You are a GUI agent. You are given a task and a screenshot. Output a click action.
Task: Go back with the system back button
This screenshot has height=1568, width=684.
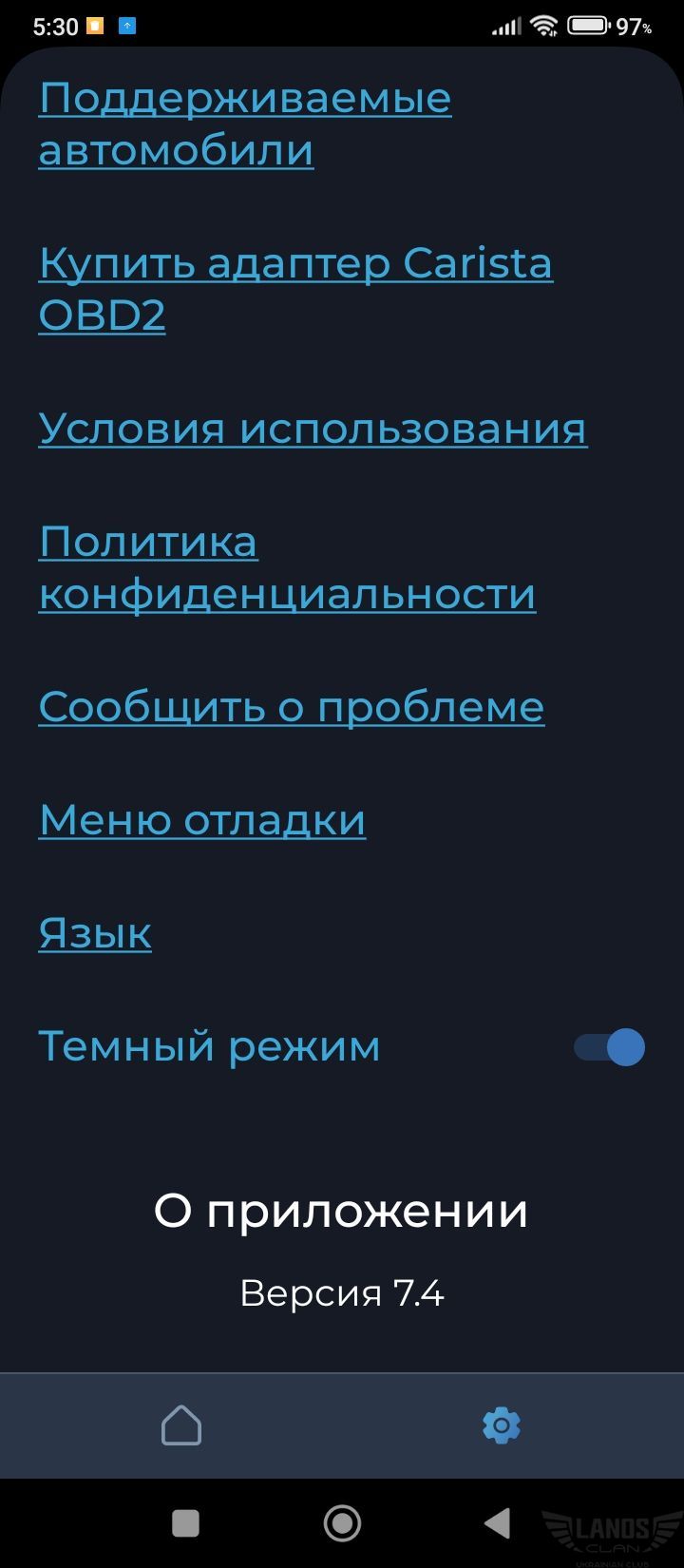tap(497, 1523)
